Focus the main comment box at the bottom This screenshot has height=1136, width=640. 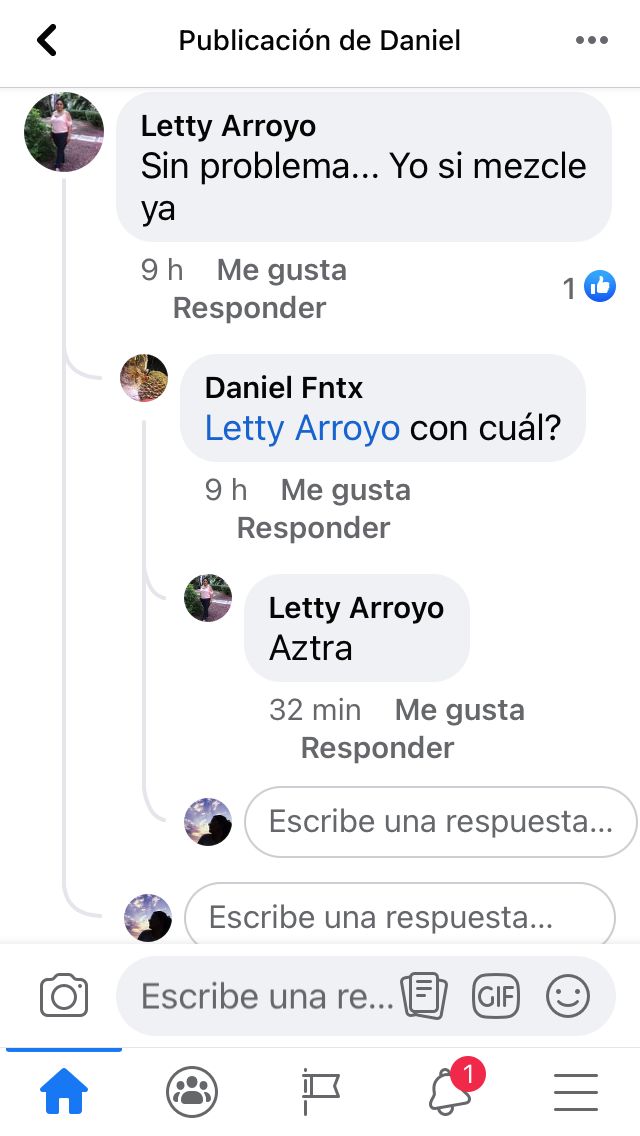click(265, 996)
